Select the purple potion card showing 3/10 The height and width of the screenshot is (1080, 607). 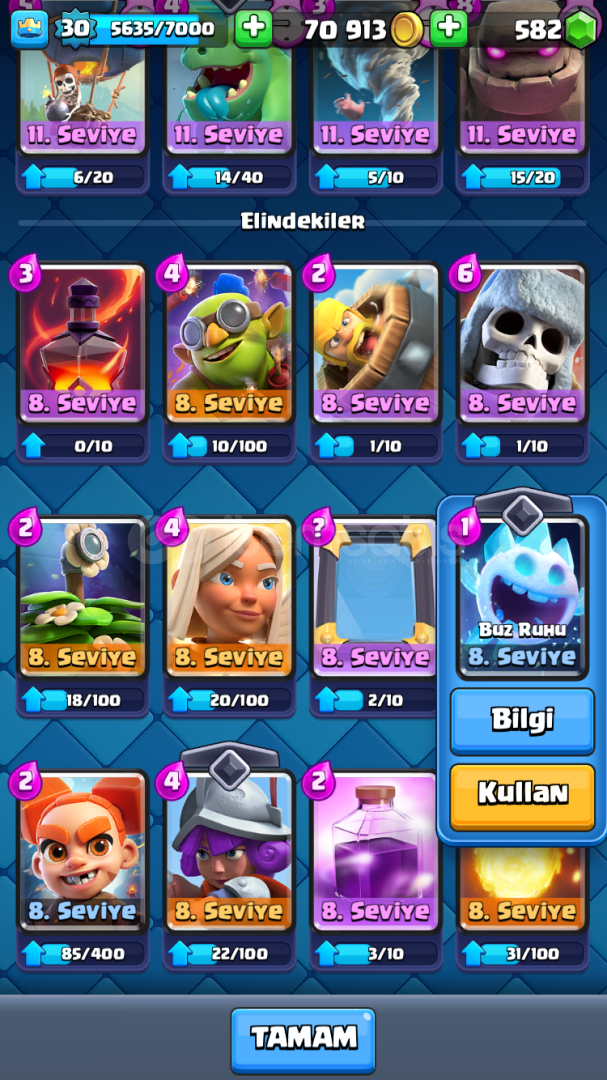click(x=375, y=850)
